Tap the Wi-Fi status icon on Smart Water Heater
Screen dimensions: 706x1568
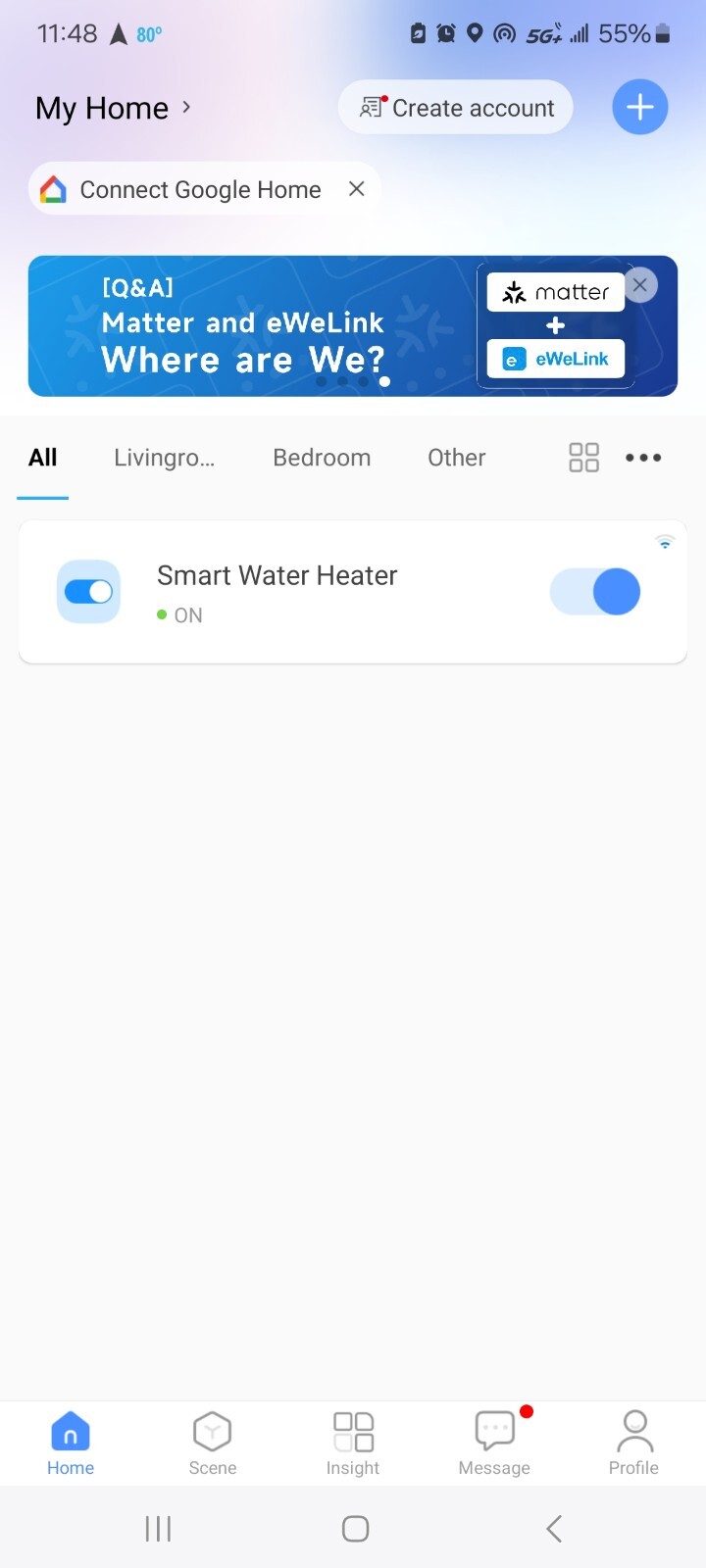(x=664, y=541)
